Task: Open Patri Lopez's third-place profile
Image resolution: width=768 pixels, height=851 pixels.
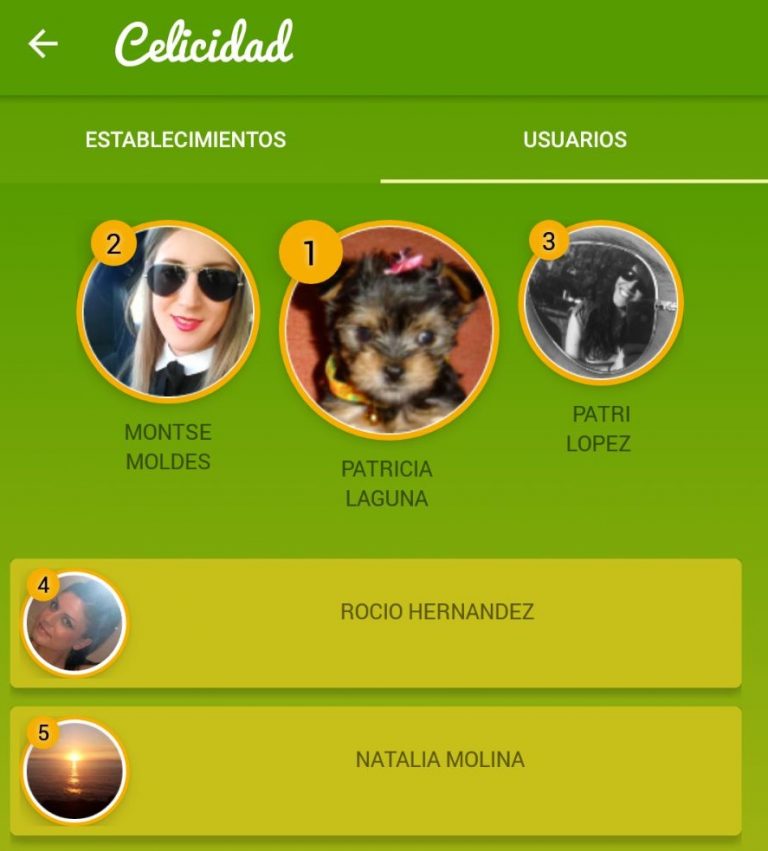Action: click(601, 303)
